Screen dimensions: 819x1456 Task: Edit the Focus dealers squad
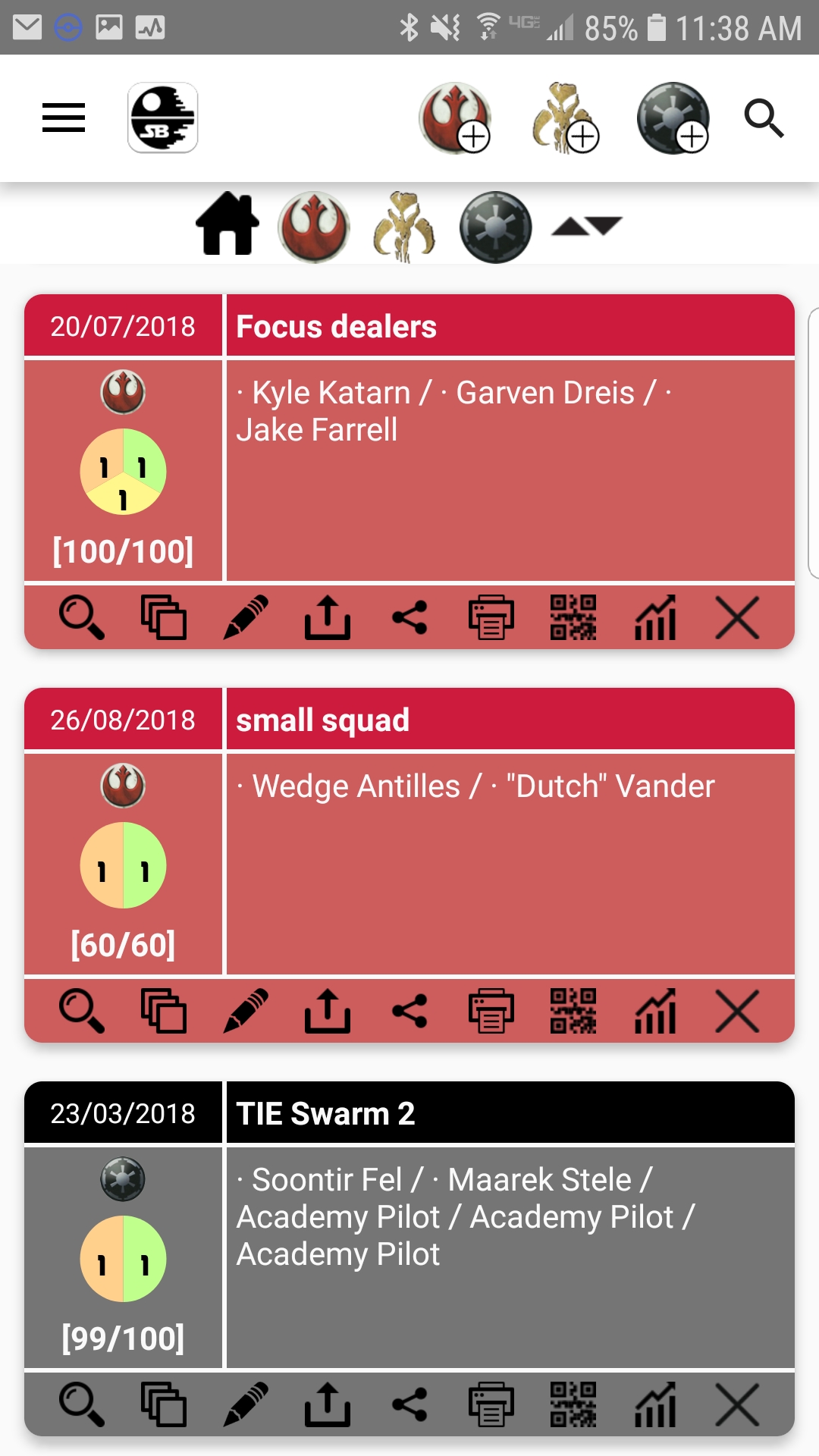pos(246,617)
